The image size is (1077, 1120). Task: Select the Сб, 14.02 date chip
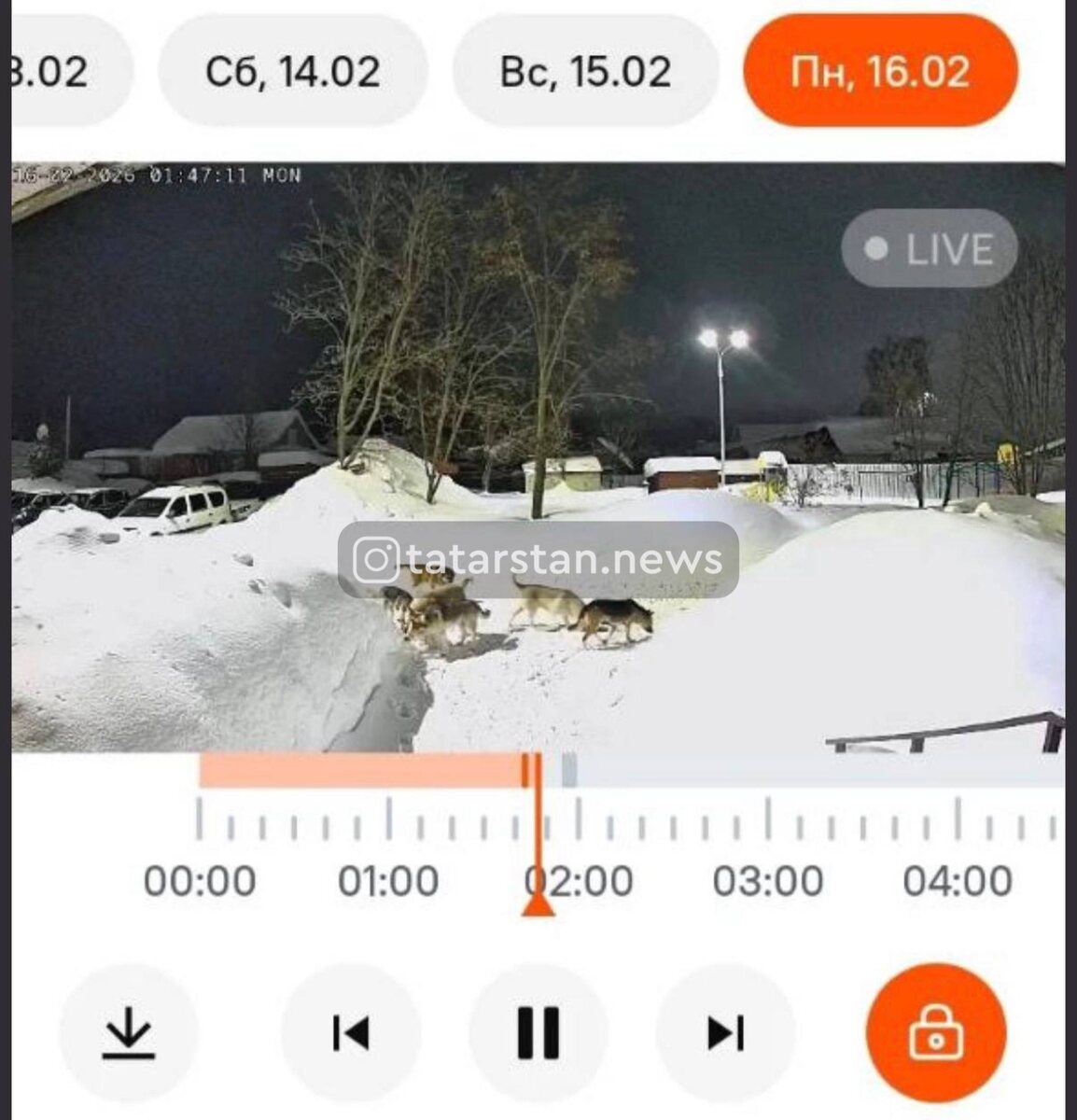pyautogui.click(x=293, y=71)
